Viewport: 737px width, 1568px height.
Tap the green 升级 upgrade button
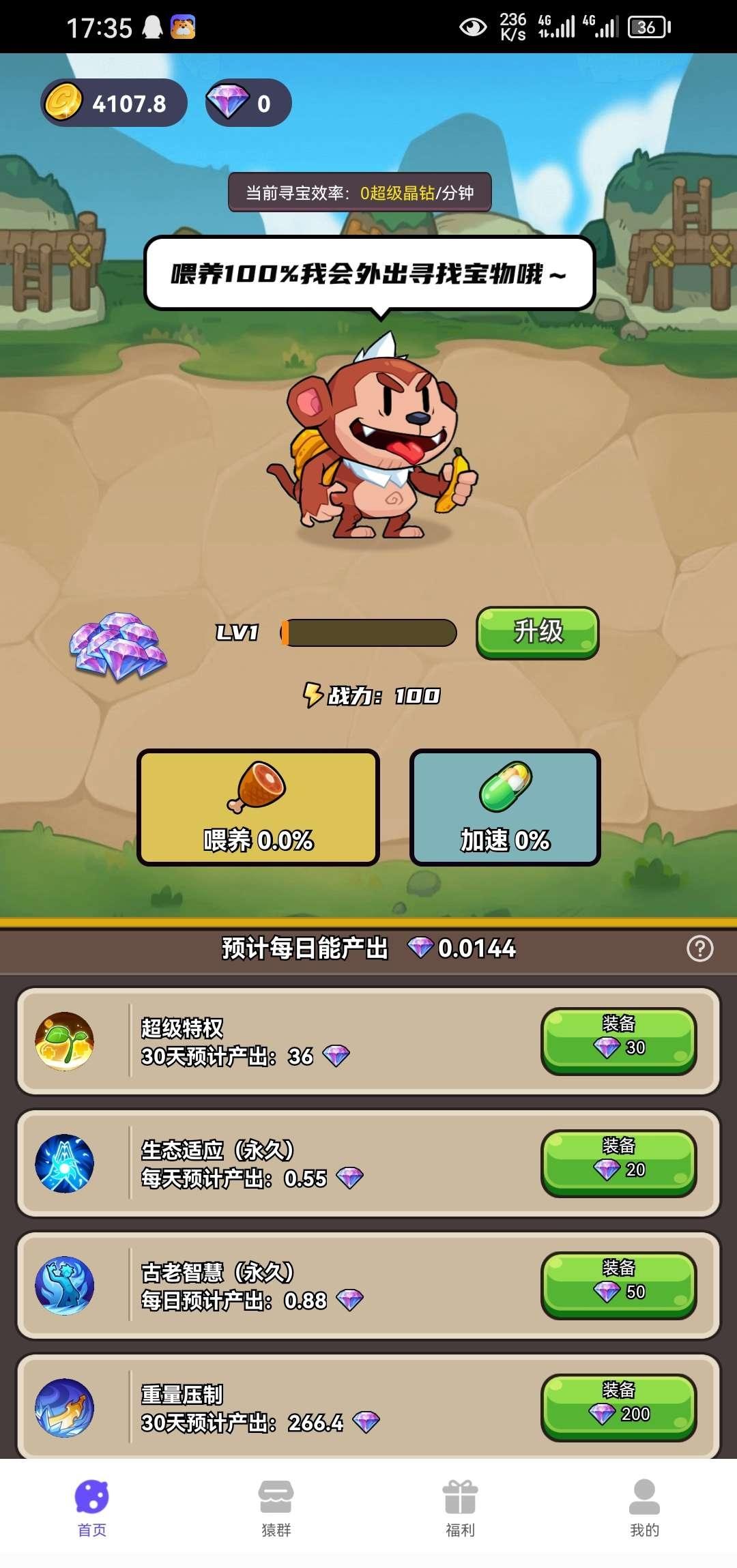point(537,632)
